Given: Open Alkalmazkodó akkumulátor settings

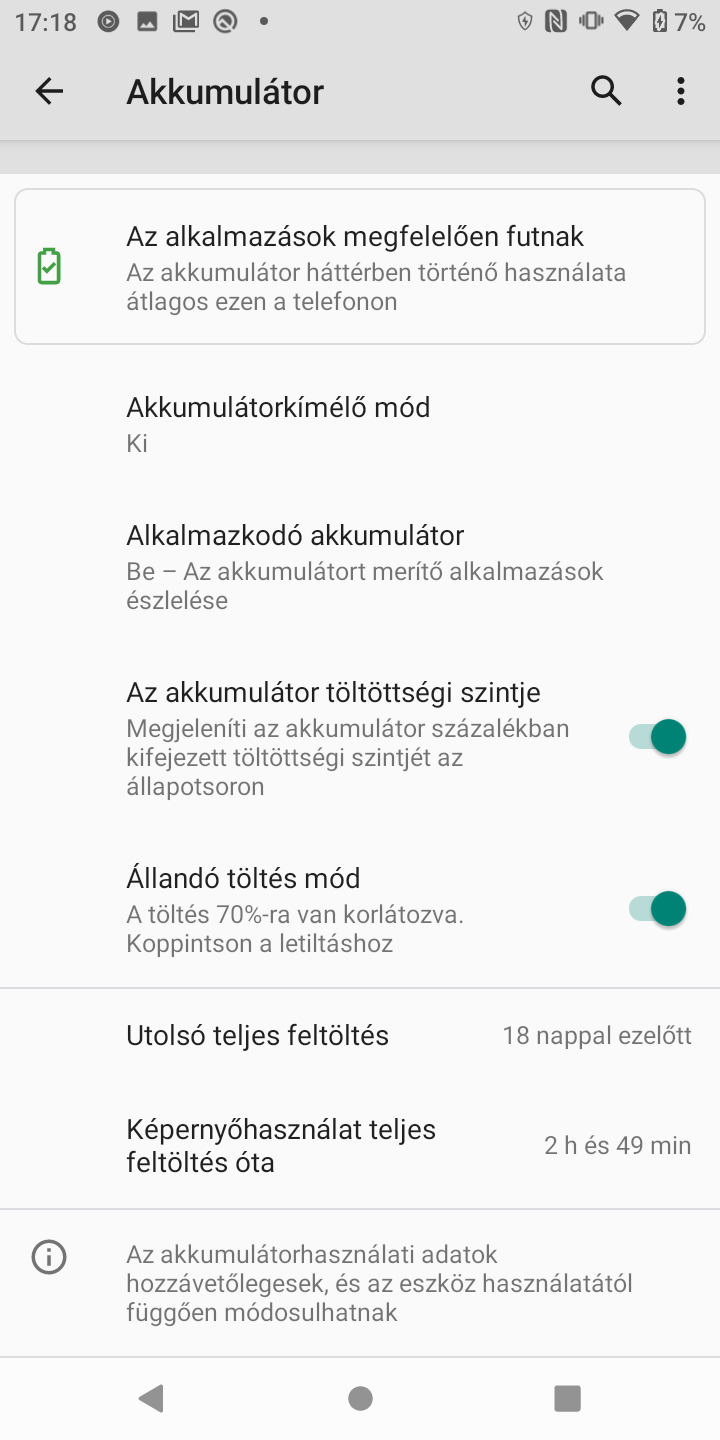Looking at the screenshot, I should tap(360, 566).
